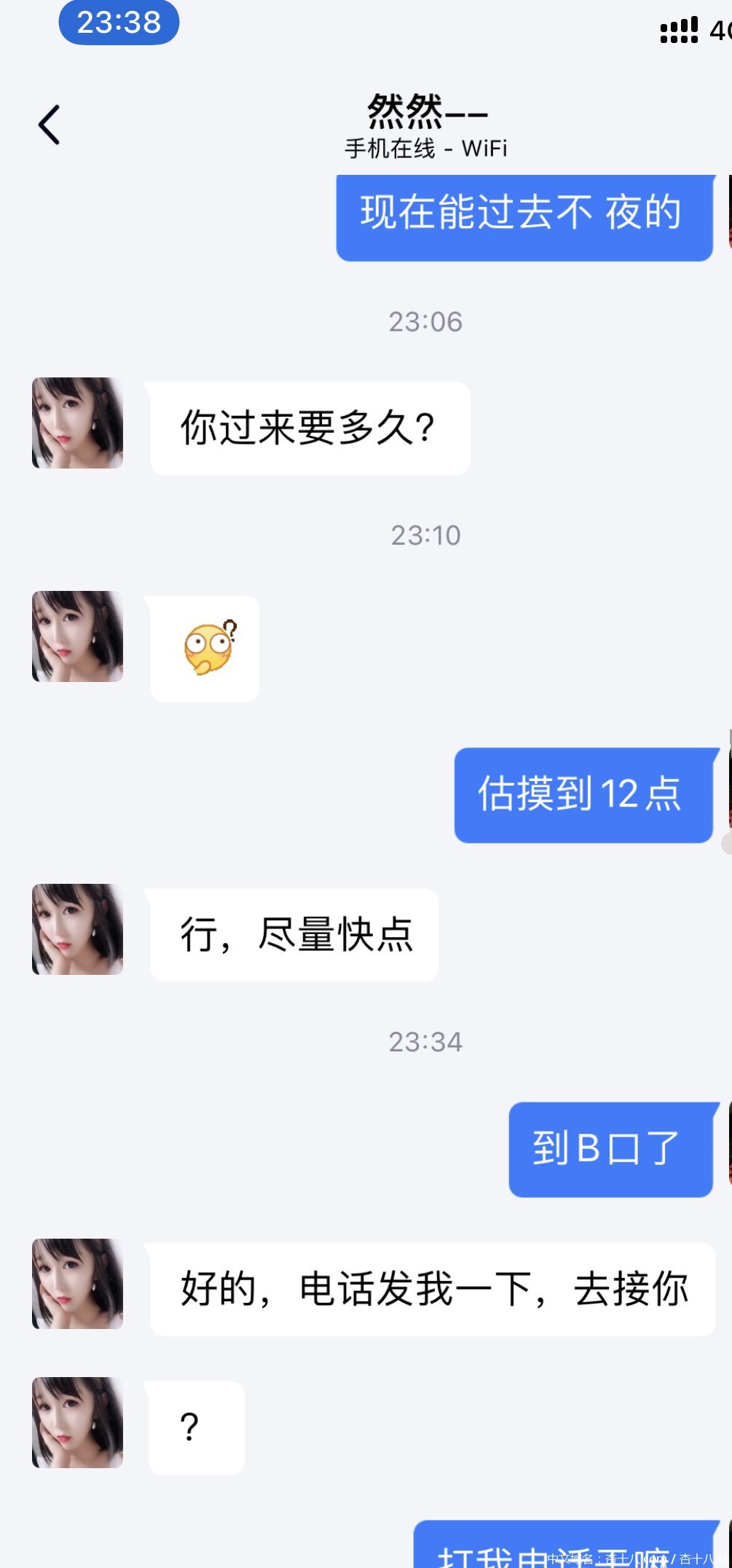Open 然然's avatar beside "你过来要多久?"
Image resolution: width=732 pixels, height=1568 pixels.
point(77,423)
